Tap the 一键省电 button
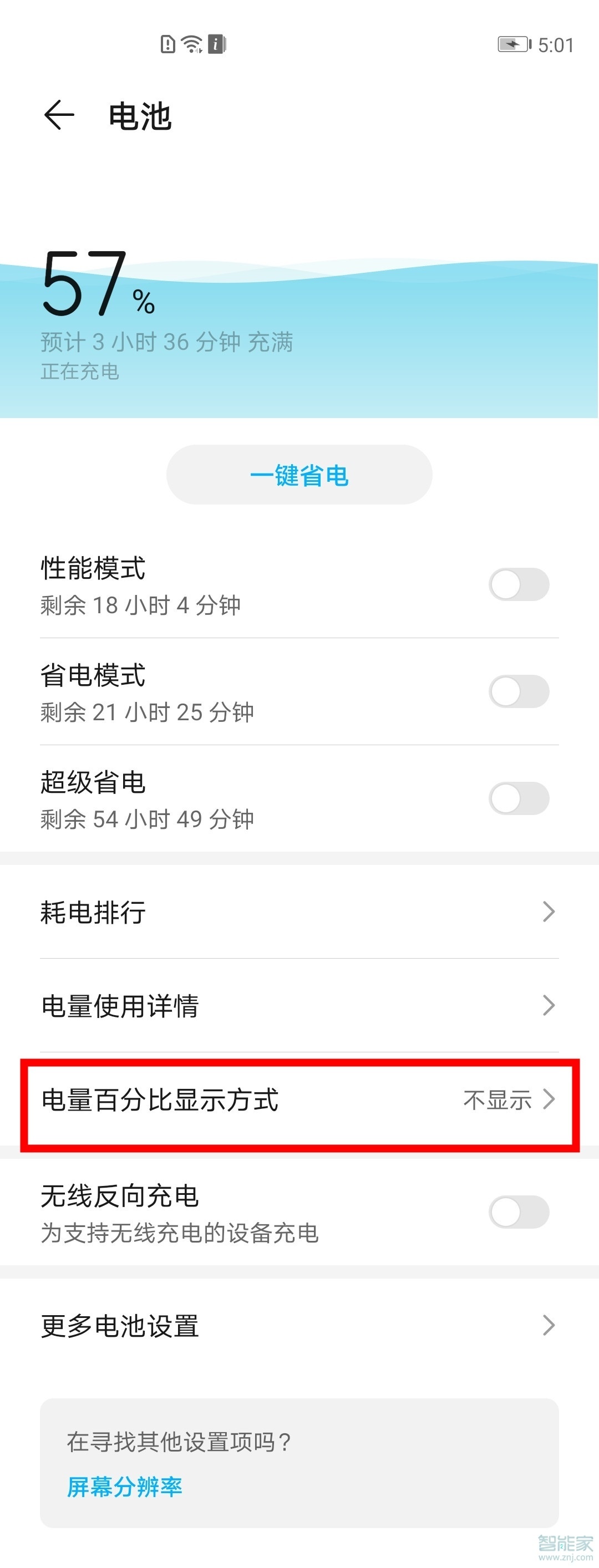 tap(299, 475)
